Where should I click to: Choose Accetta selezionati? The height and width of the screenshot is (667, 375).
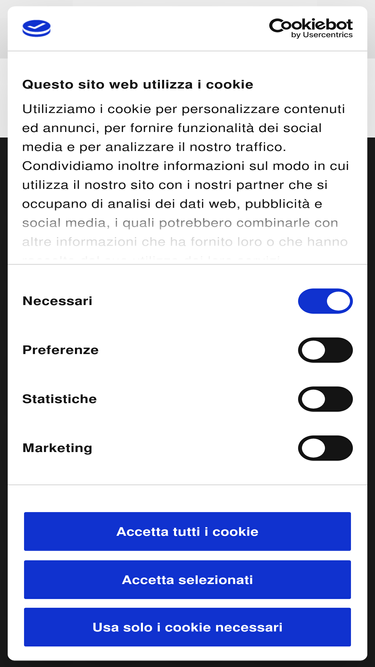click(187, 579)
